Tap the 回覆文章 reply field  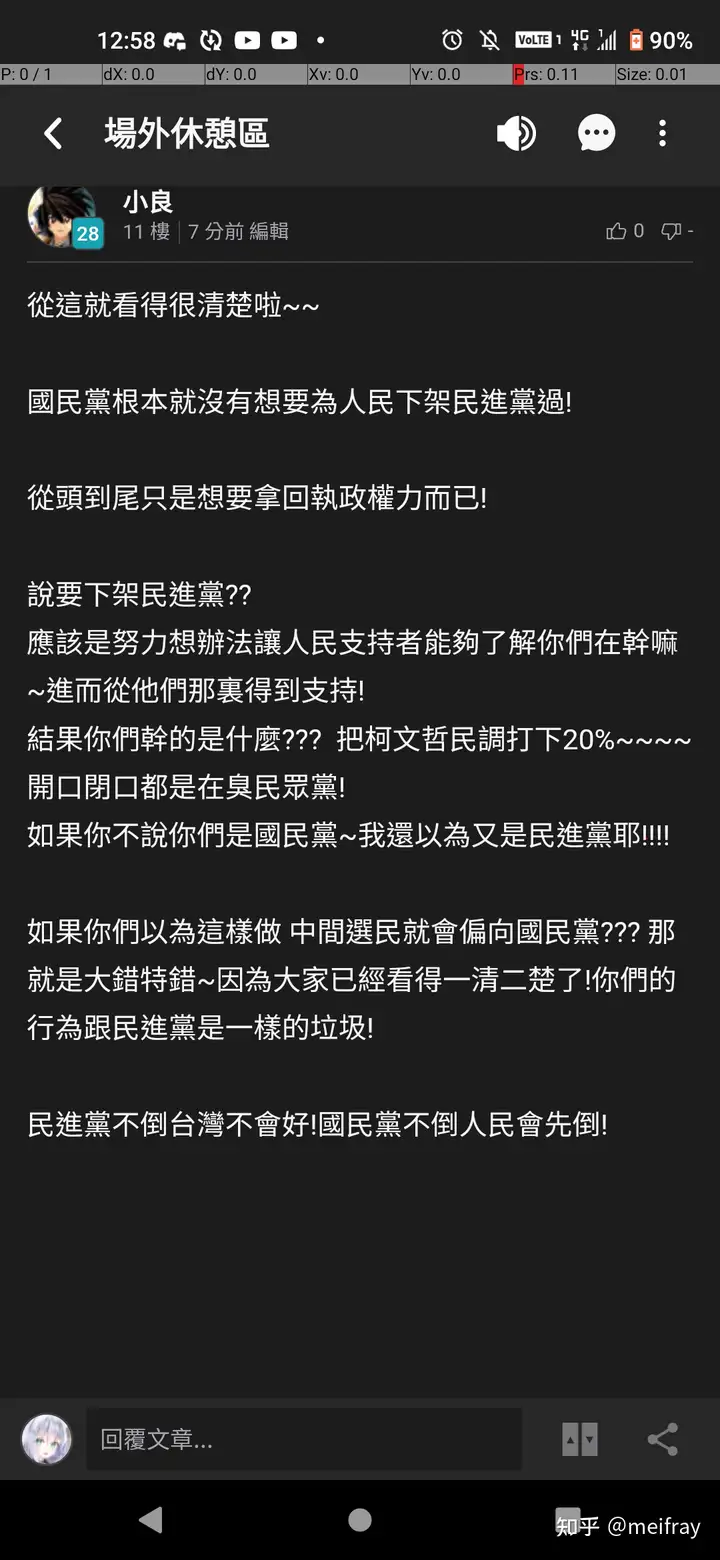pyautogui.click(x=303, y=1440)
